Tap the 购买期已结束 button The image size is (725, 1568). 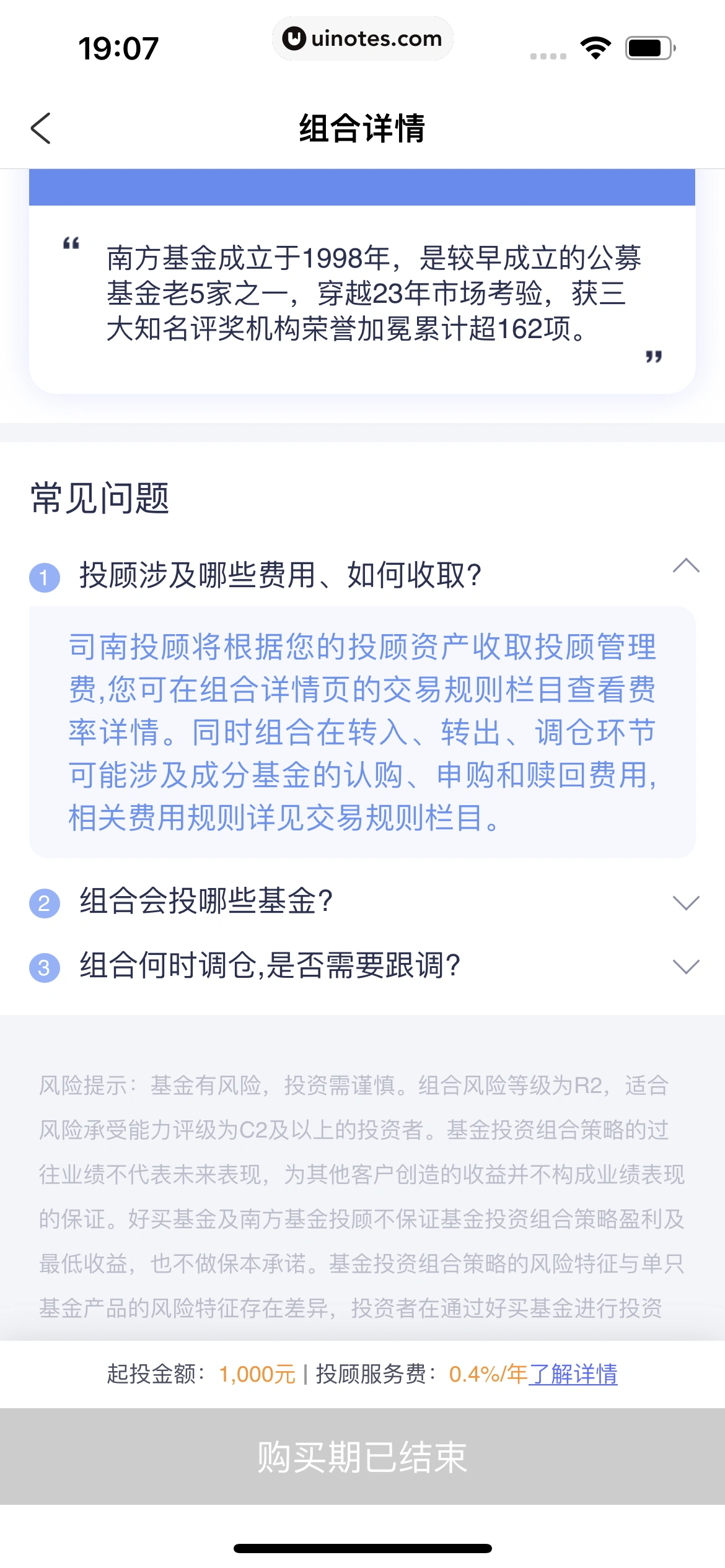pyautogui.click(x=362, y=1457)
